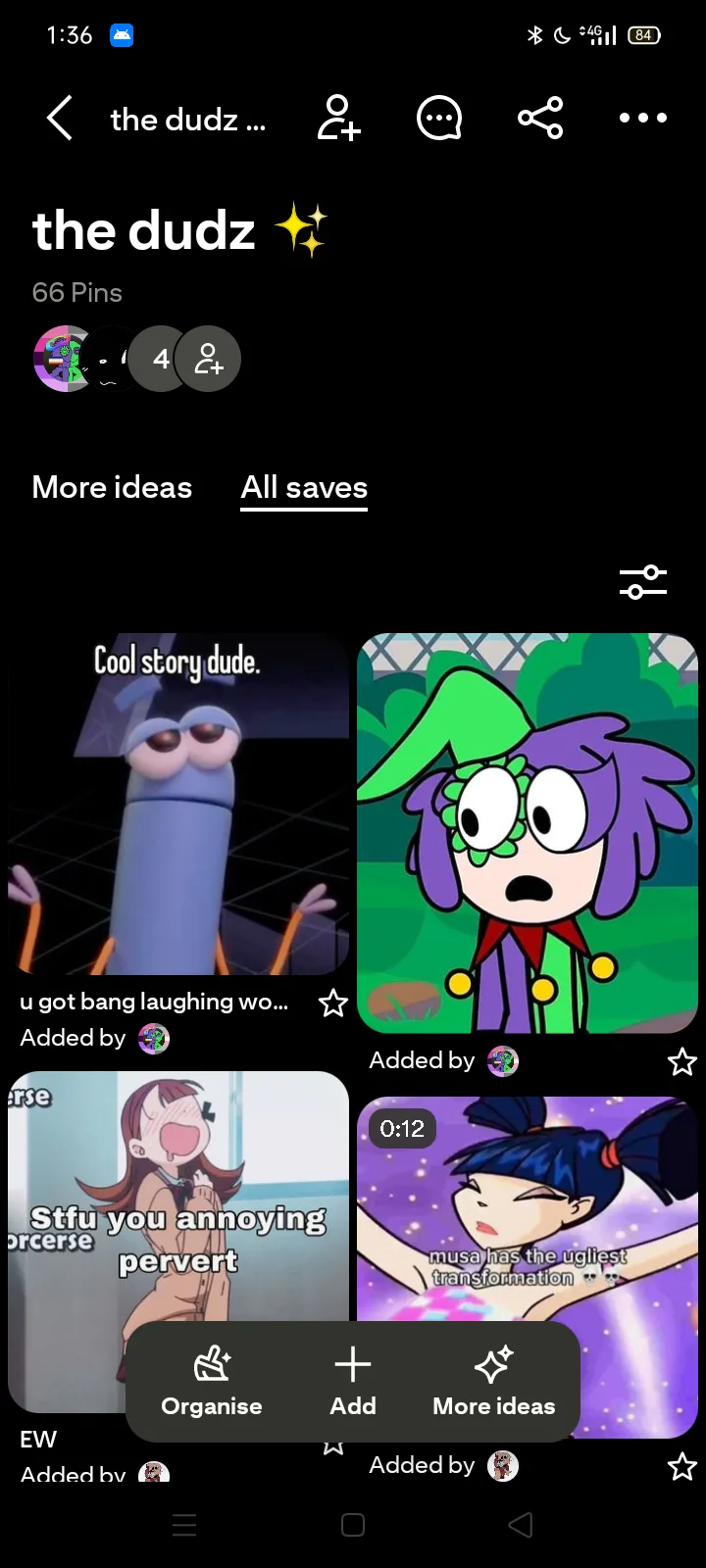Viewport: 706px width, 1568px height.
Task: Open the board message bubble
Action: pos(439,119)
